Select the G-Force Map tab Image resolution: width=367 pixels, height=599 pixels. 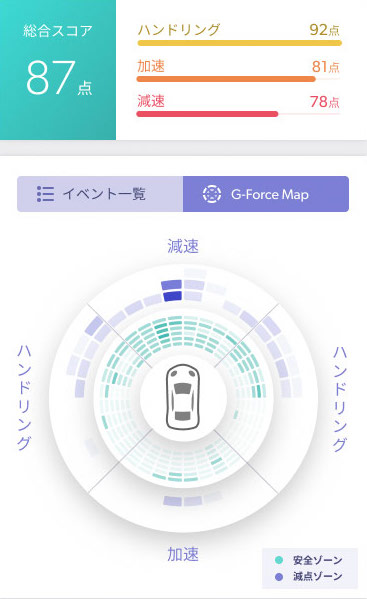tap(266, 194)
